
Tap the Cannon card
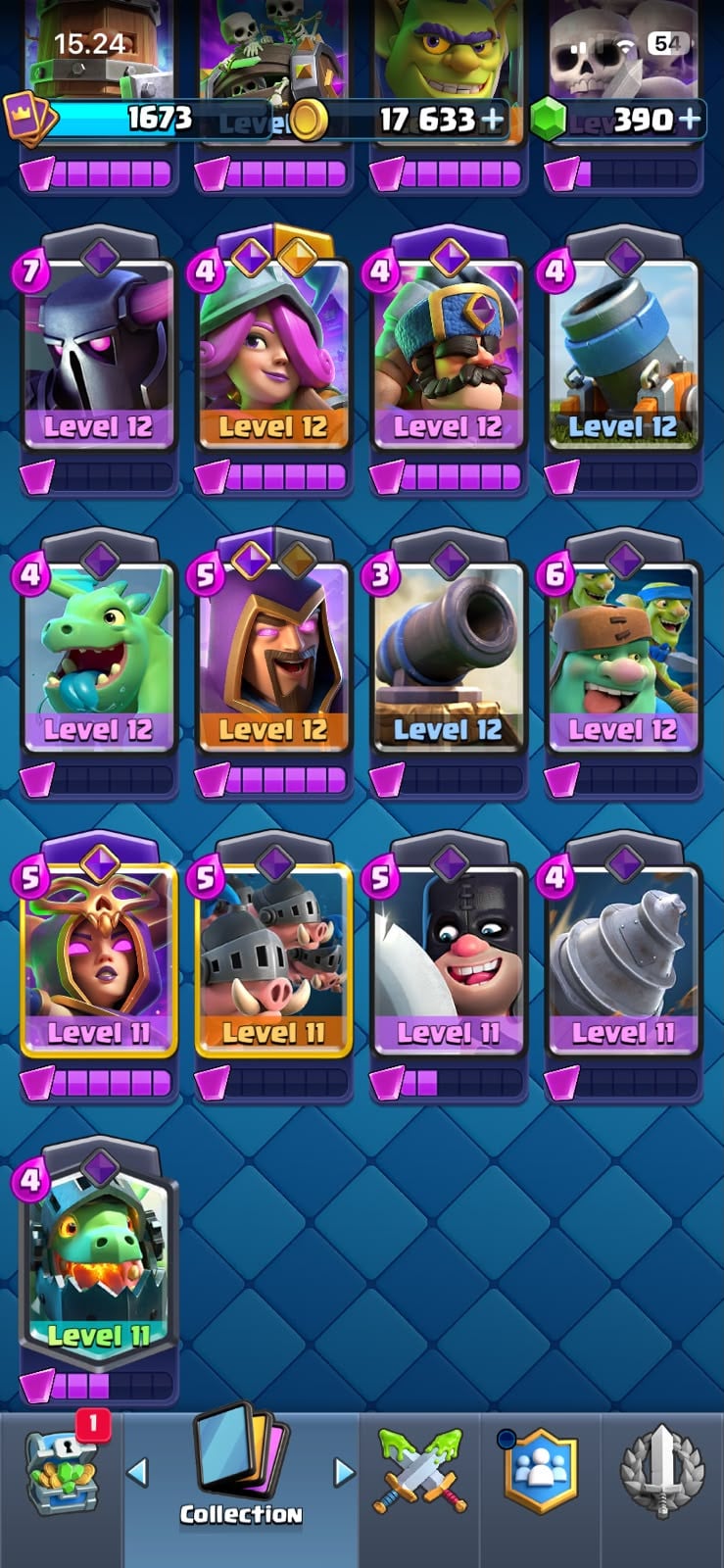[x=448, y=647]
